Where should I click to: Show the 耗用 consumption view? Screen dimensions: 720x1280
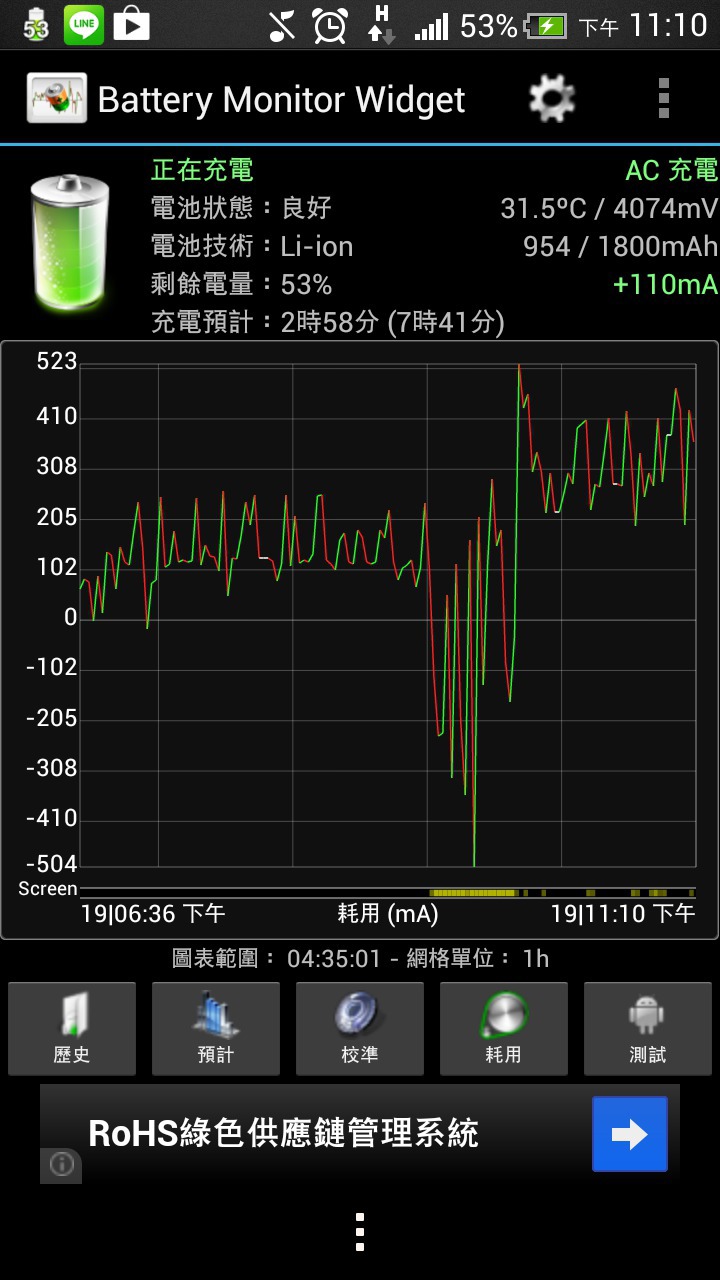click(x=504, y=1029)
